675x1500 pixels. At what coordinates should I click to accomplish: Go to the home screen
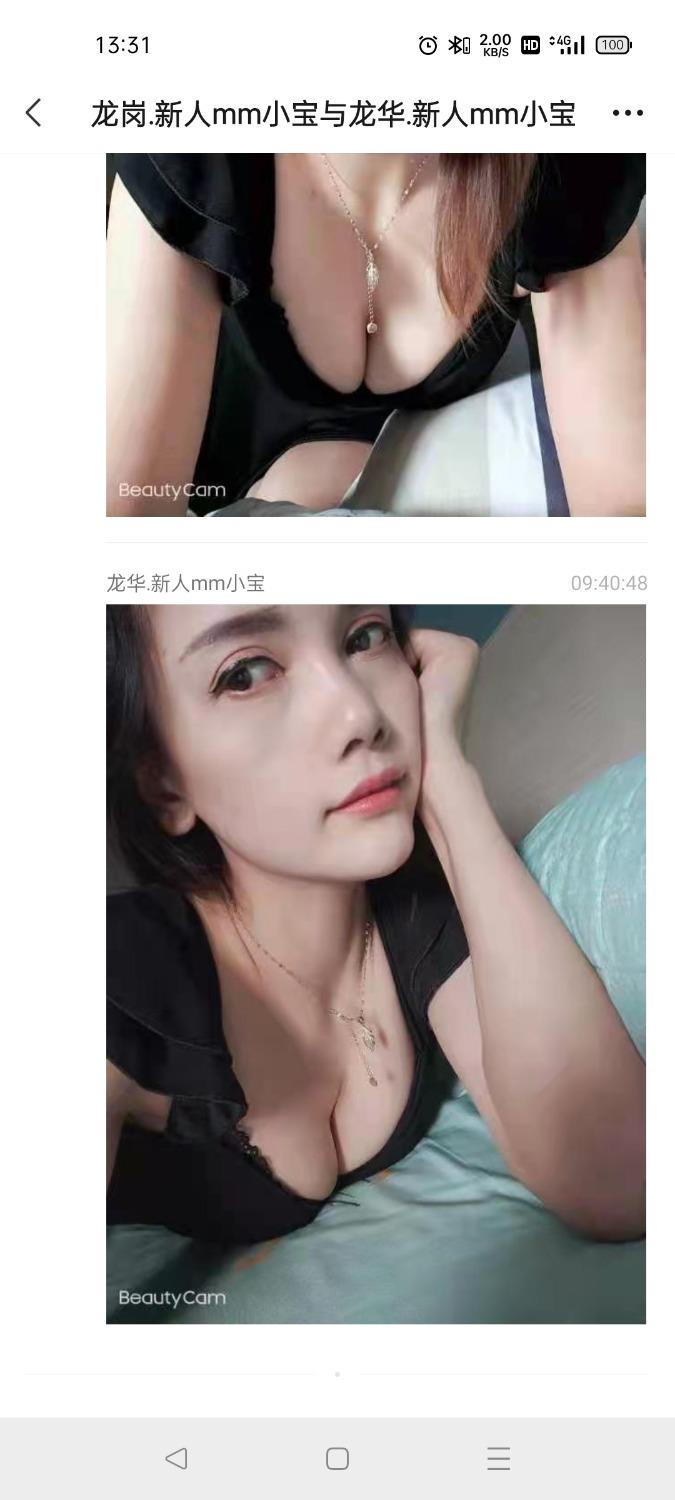(x=337, y=1458)
